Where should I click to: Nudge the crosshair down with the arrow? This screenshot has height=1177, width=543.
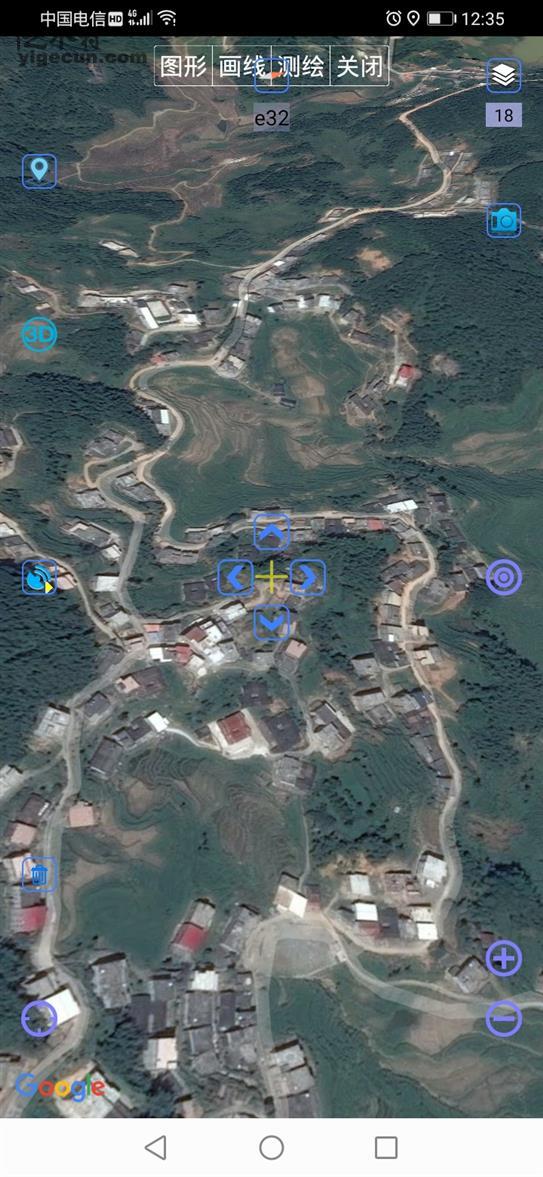click(x=272, y=622)
